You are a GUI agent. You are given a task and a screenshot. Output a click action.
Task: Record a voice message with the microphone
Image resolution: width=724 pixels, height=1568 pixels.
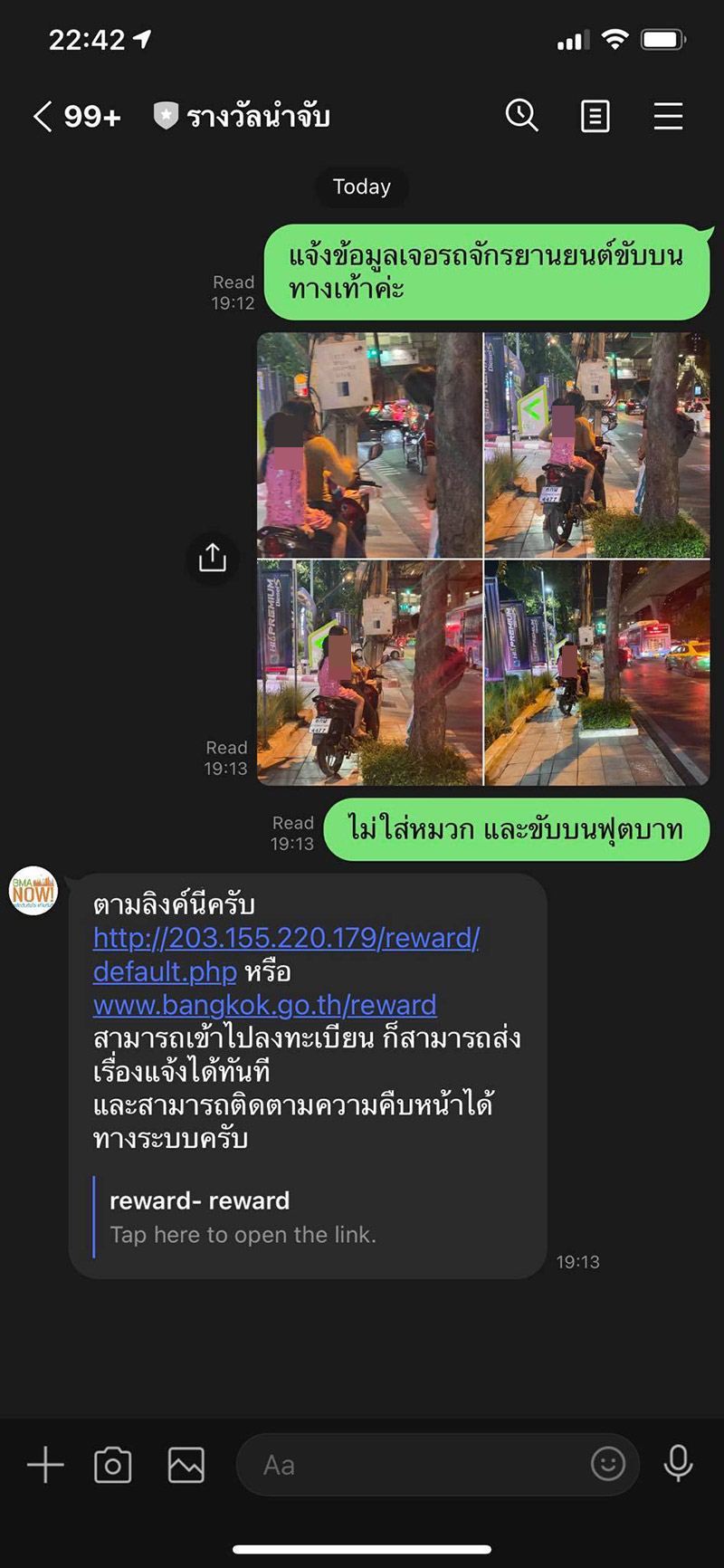coord(678,1464)
